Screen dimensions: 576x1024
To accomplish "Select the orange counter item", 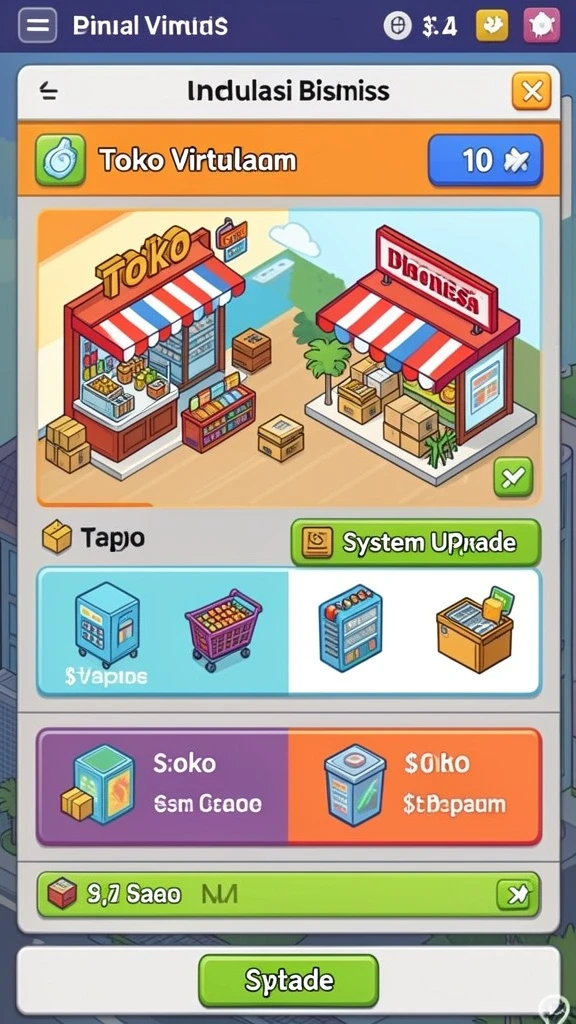I will coord(475,626).
